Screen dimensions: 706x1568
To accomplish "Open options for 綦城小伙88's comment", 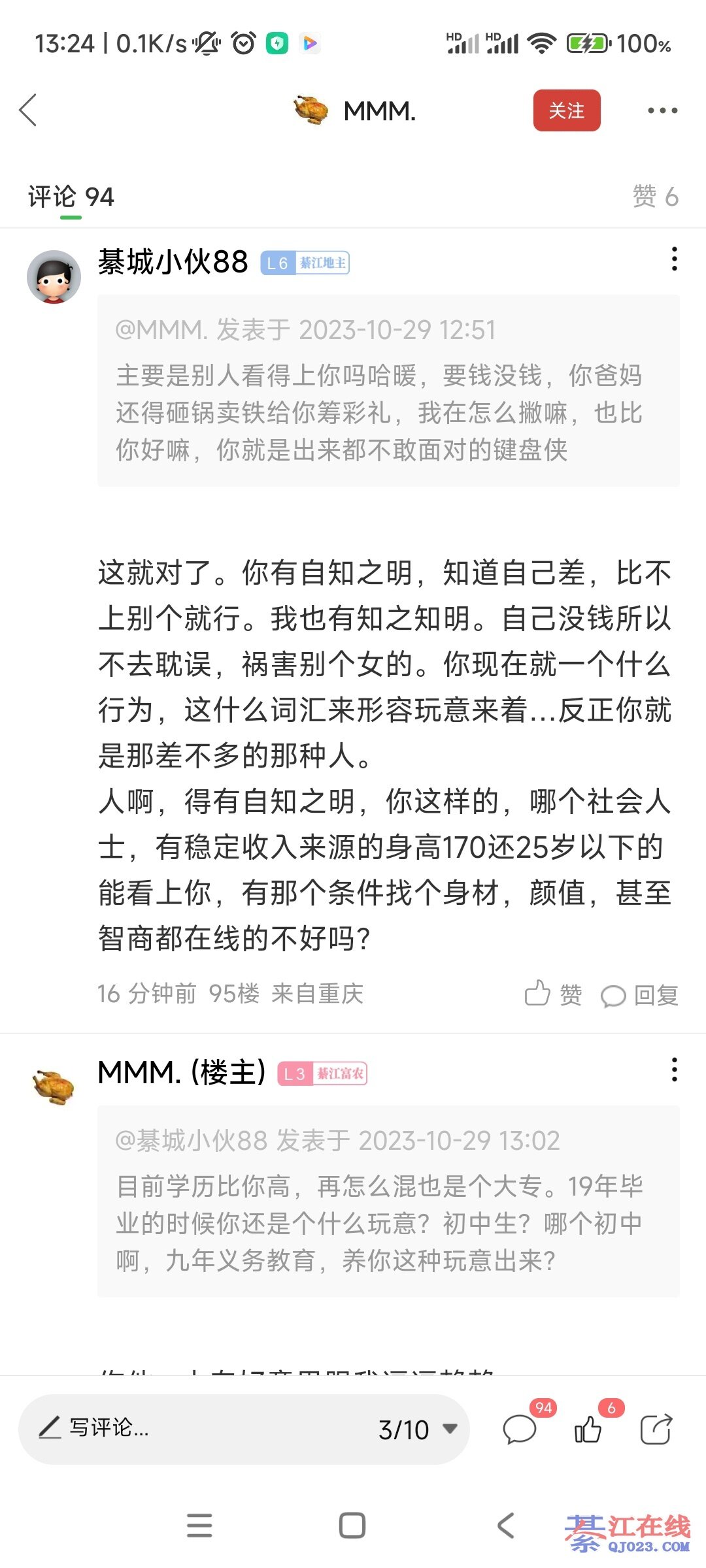I will [674, 259].
